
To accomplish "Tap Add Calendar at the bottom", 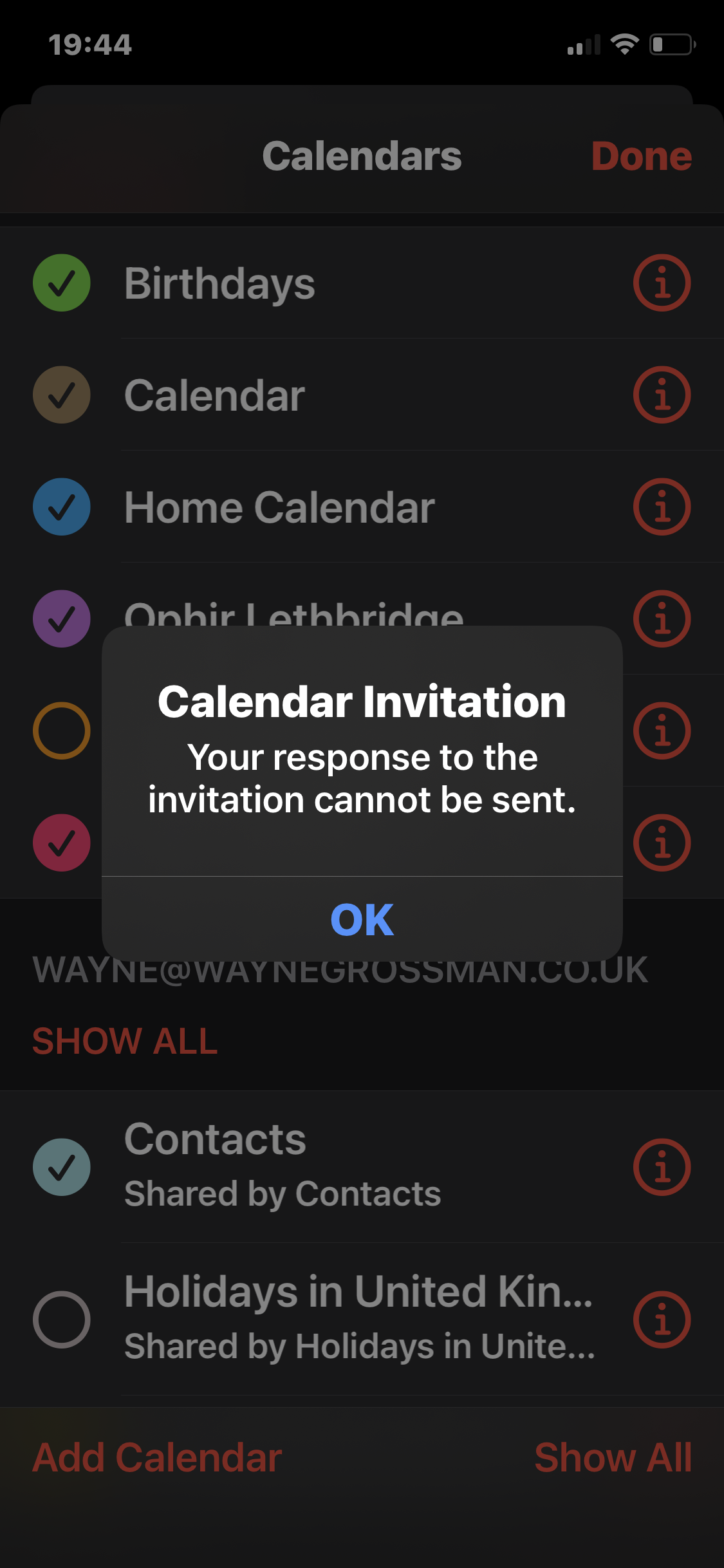I will tap(157, 1457).
